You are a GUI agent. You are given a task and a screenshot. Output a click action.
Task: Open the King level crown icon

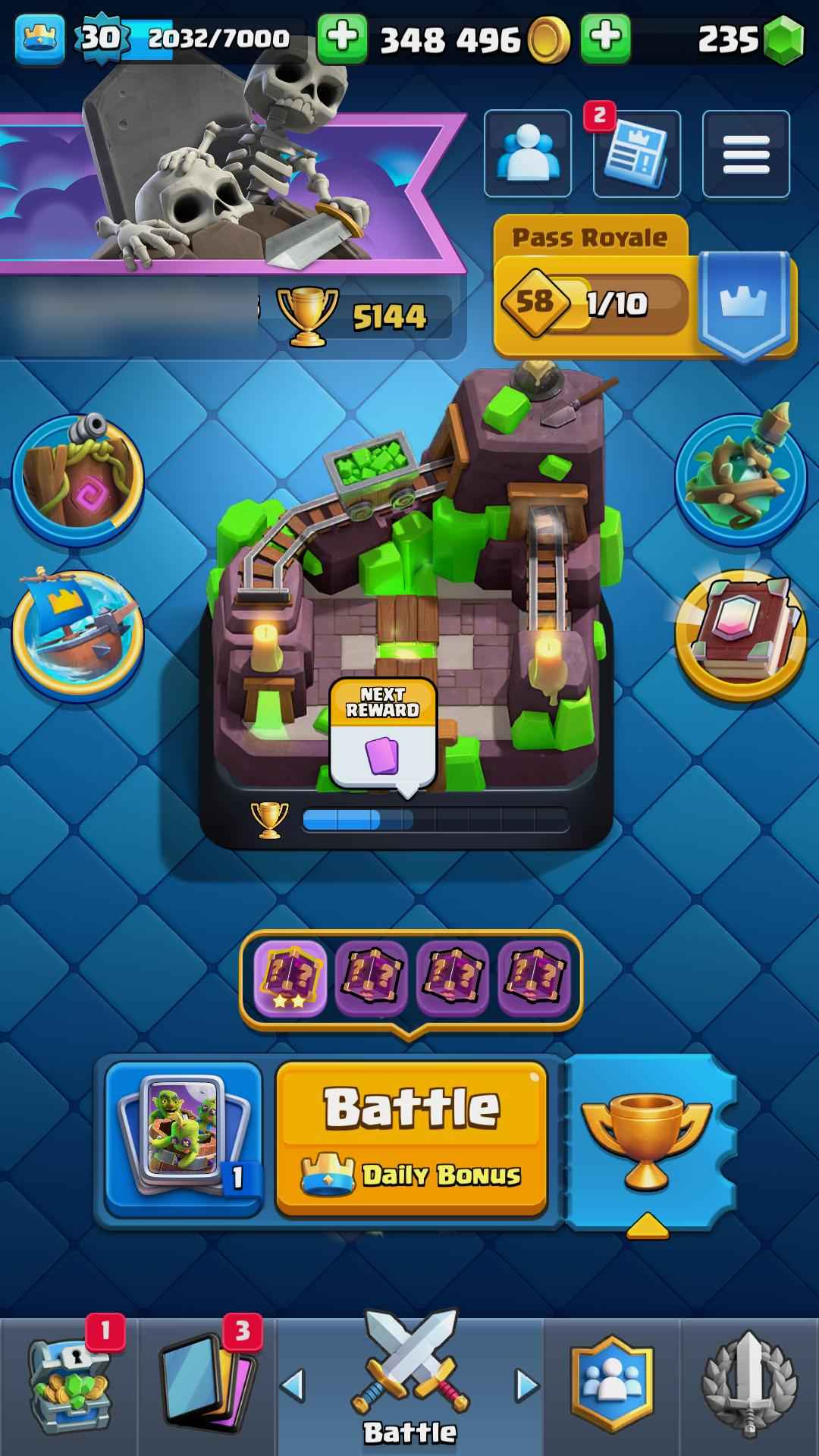point(39,37)
